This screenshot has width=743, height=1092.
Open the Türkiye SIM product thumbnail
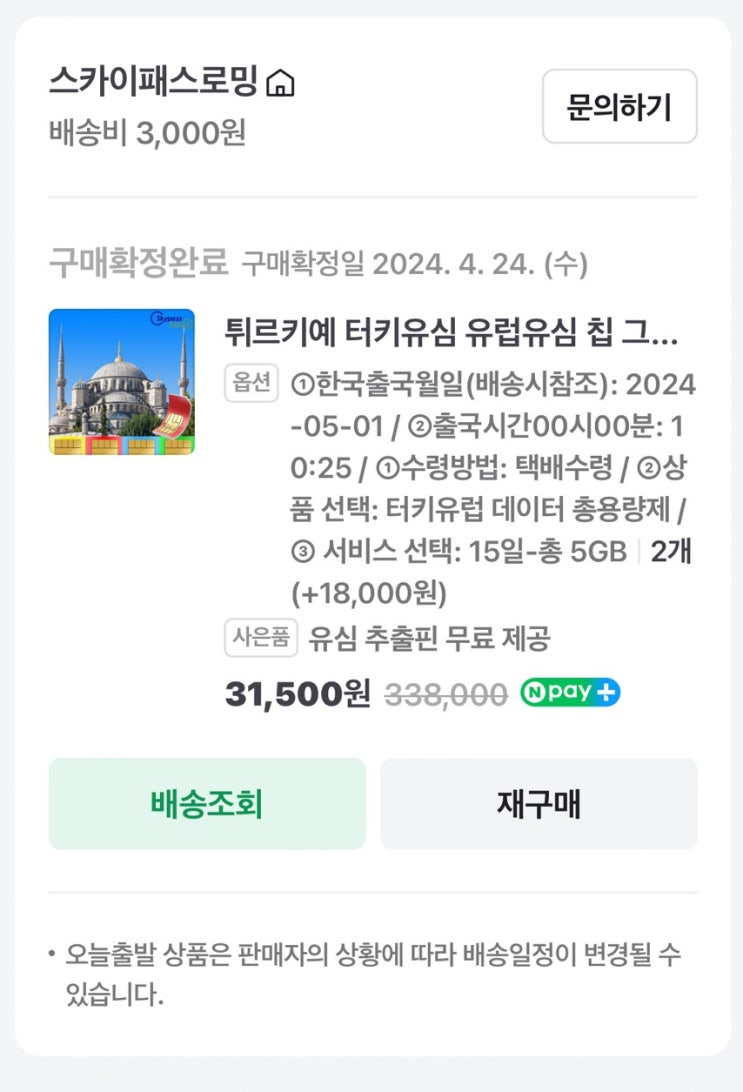pyautogui.click(x=122, y=382)
